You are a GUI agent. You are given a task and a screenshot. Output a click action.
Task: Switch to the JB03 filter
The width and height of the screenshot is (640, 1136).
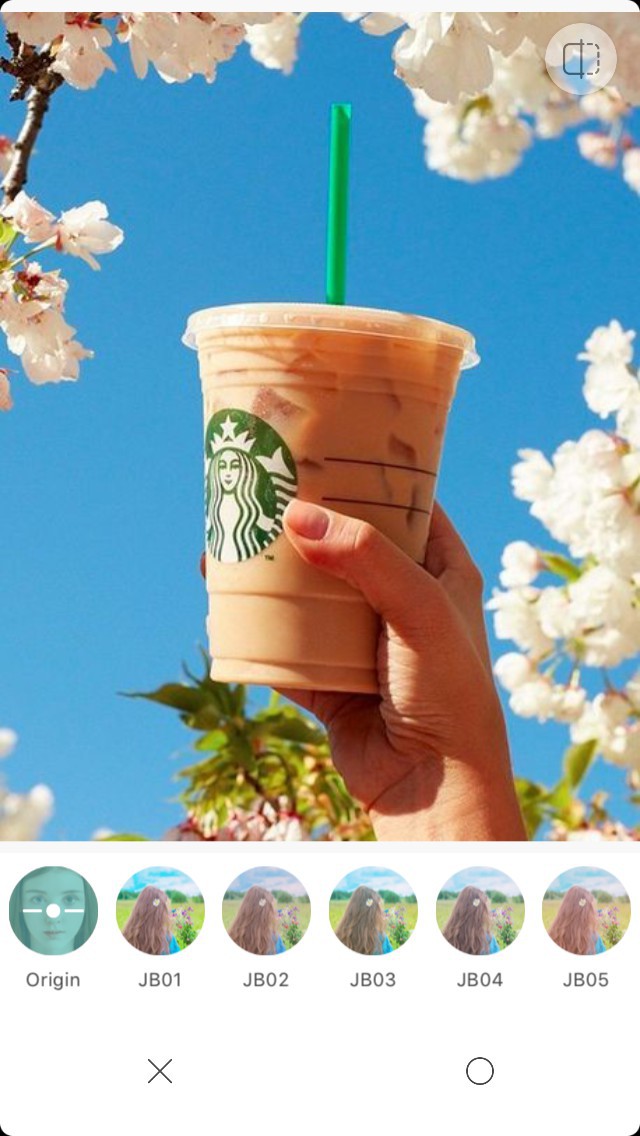coord(373,911)
